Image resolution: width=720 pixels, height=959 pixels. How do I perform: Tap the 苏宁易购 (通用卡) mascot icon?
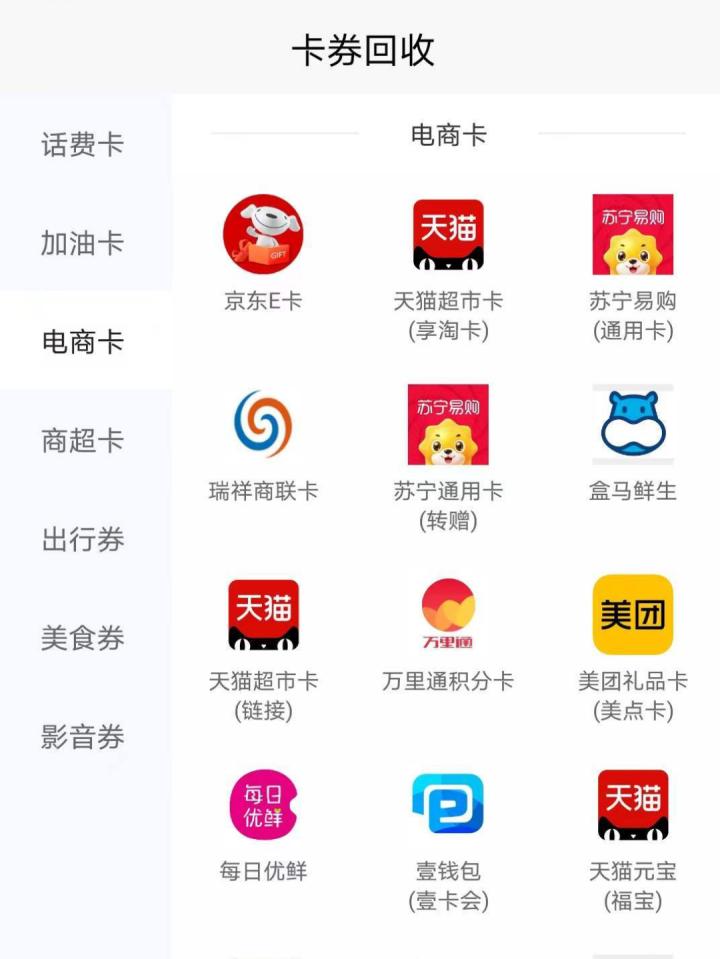633,234
